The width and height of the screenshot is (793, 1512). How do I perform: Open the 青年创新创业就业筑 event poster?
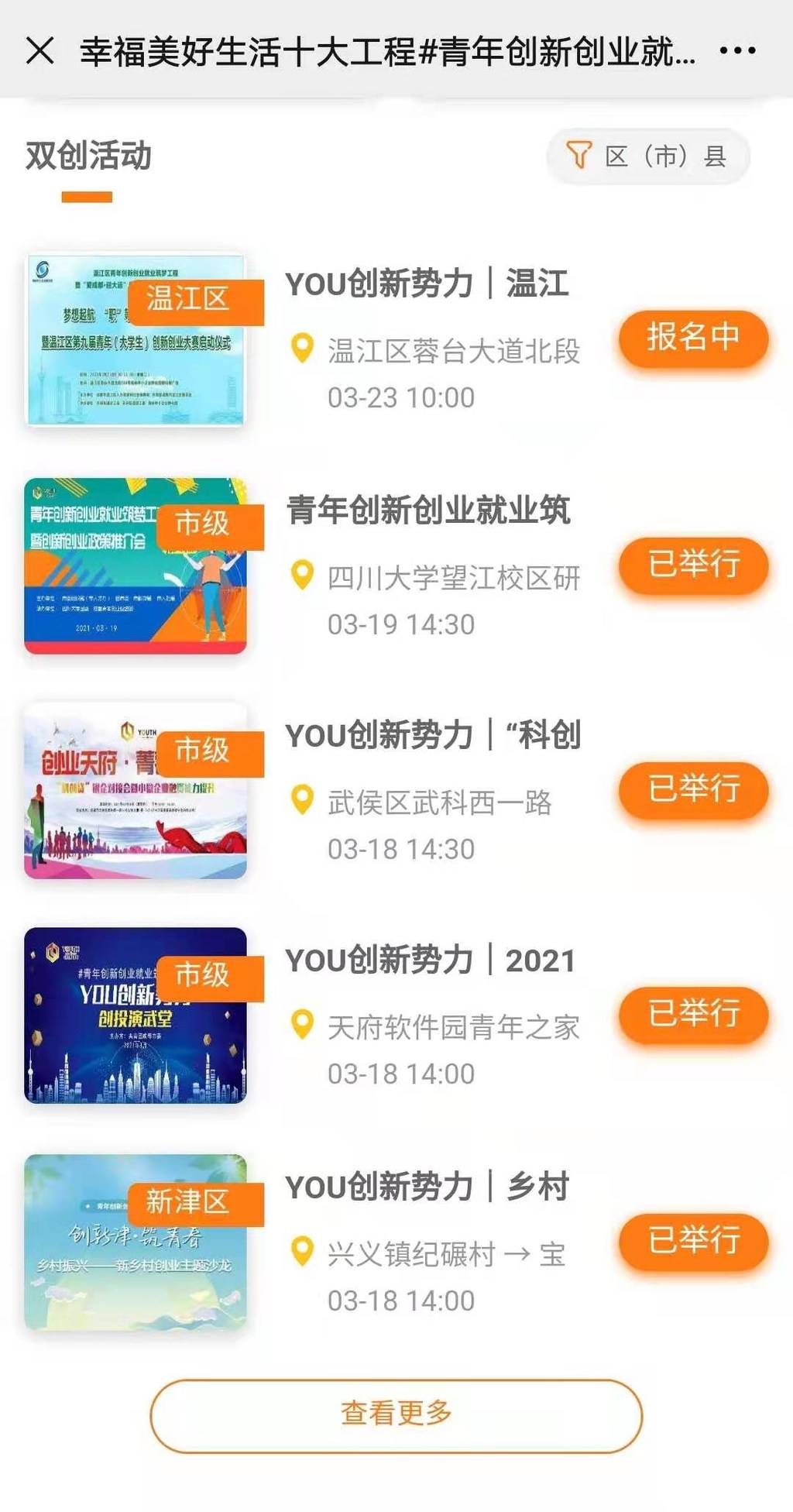(136, 566)
